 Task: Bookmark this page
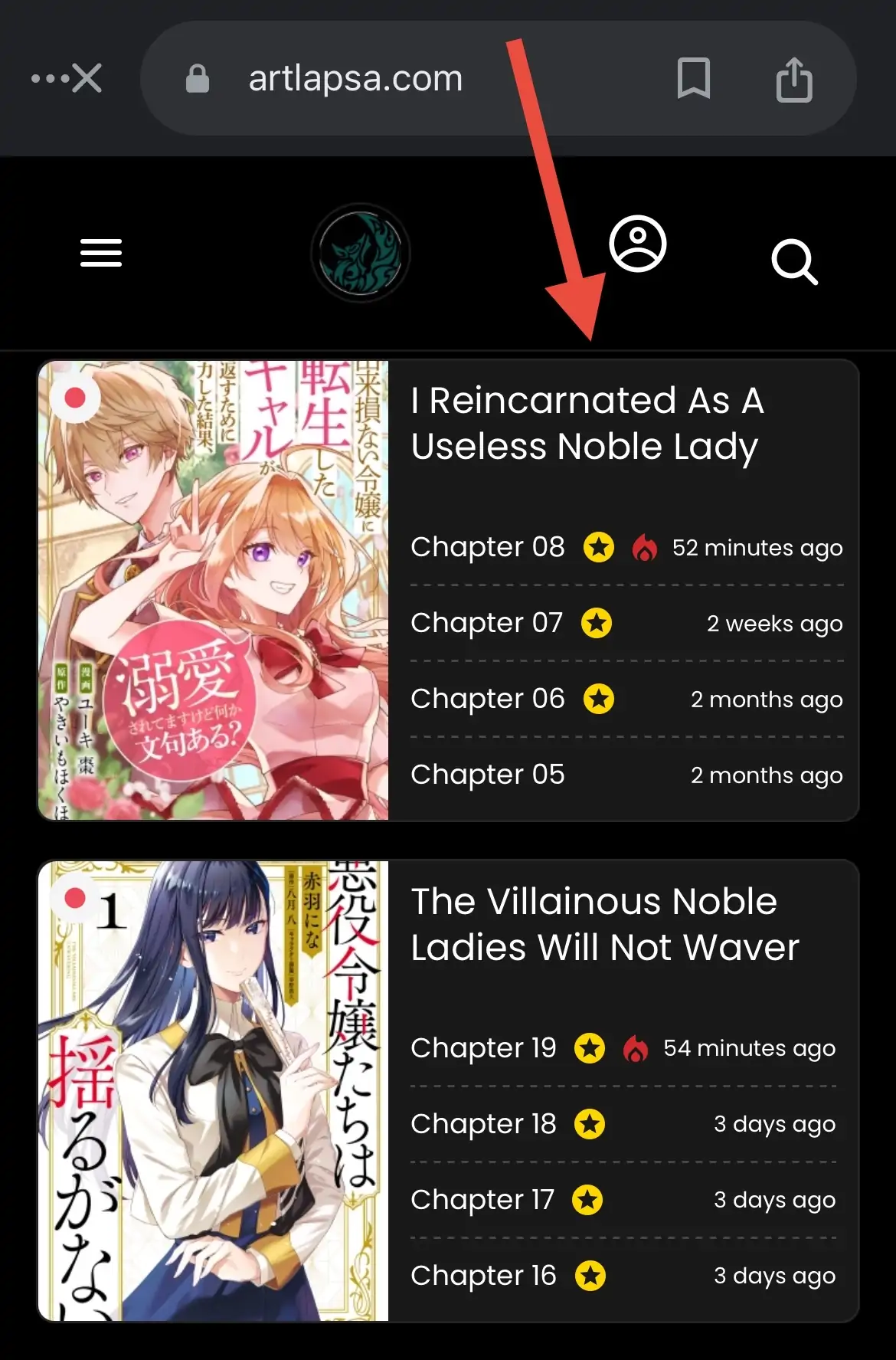tap(693, 78)
